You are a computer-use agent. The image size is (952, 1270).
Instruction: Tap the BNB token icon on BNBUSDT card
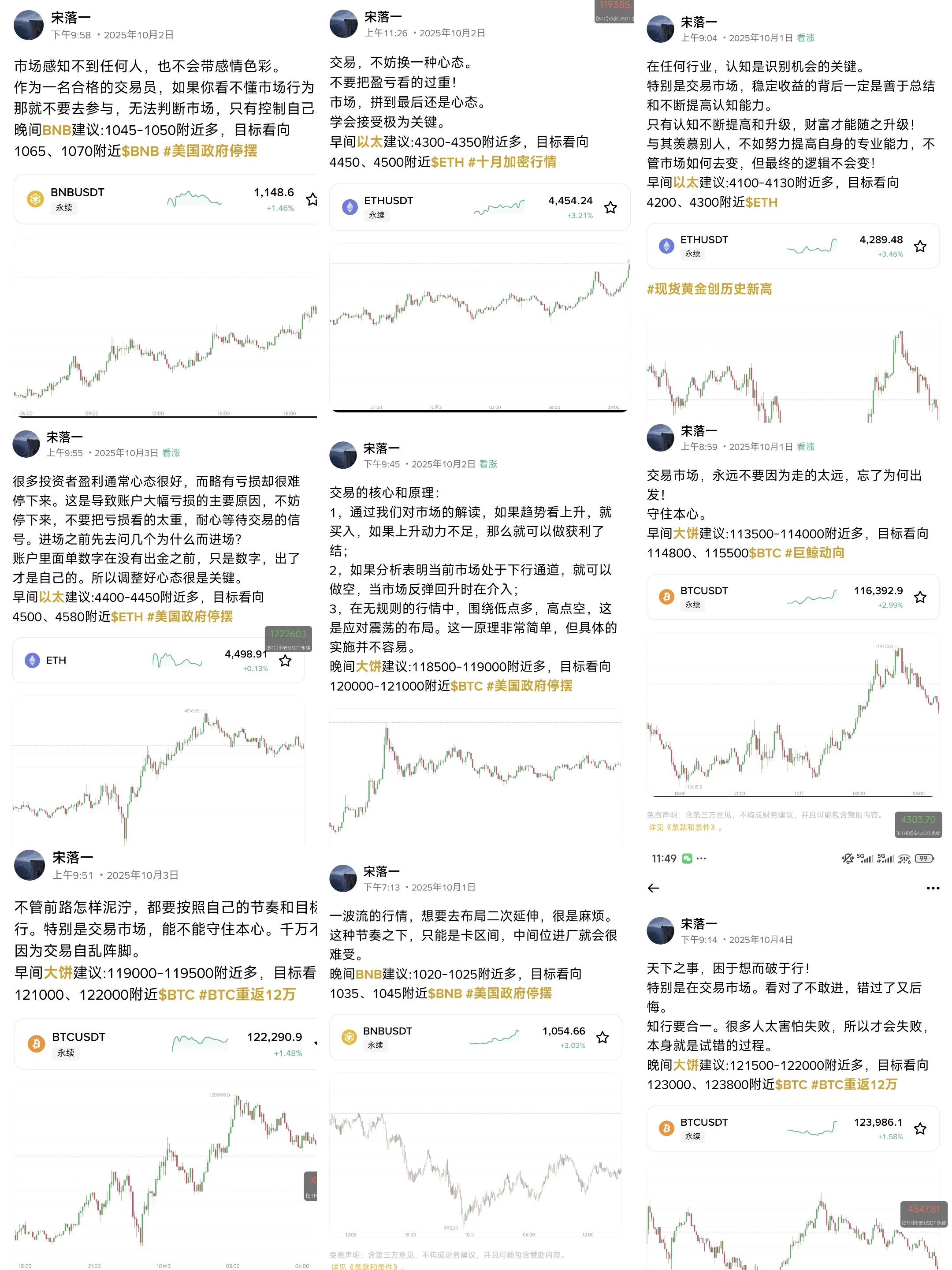coord(37,199)
